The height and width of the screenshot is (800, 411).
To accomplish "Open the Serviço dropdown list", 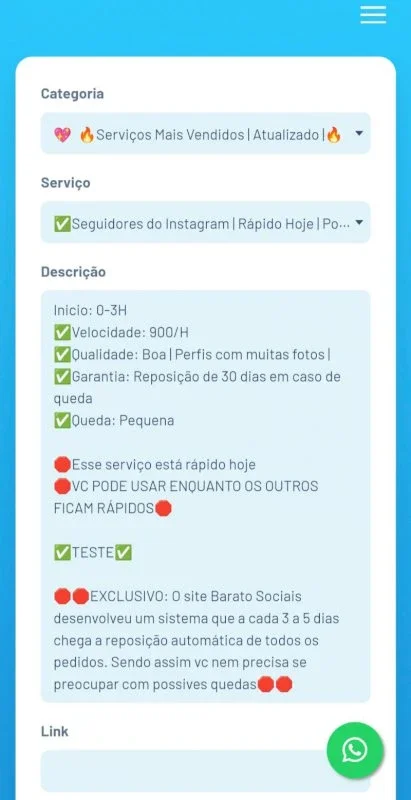I will click(206, 222).
